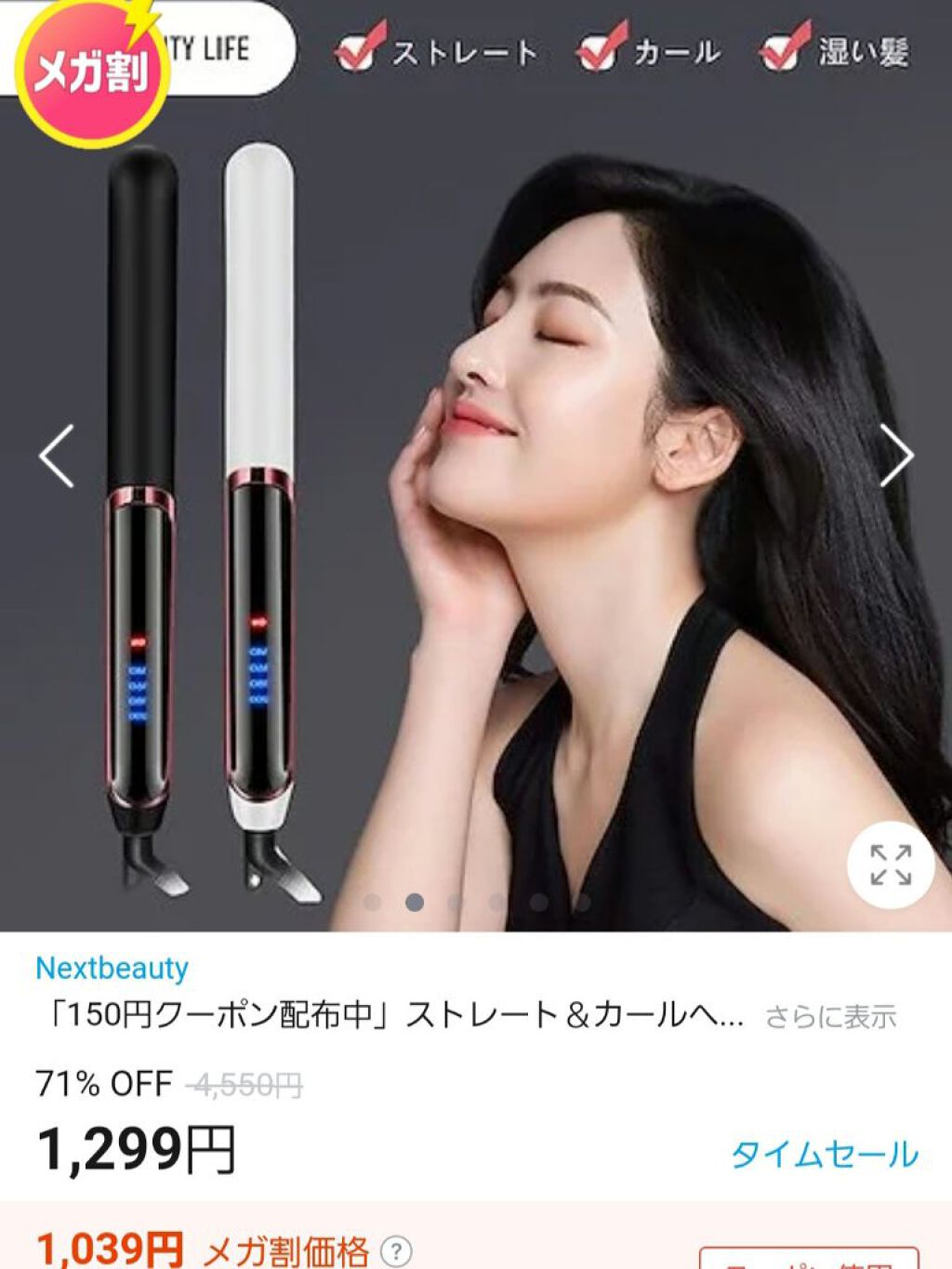Image resolution: width=952 pixels, height=1269 pixels.
Task: Tap the fullscreen expand icon on the product image
Action: pos(891,866)
